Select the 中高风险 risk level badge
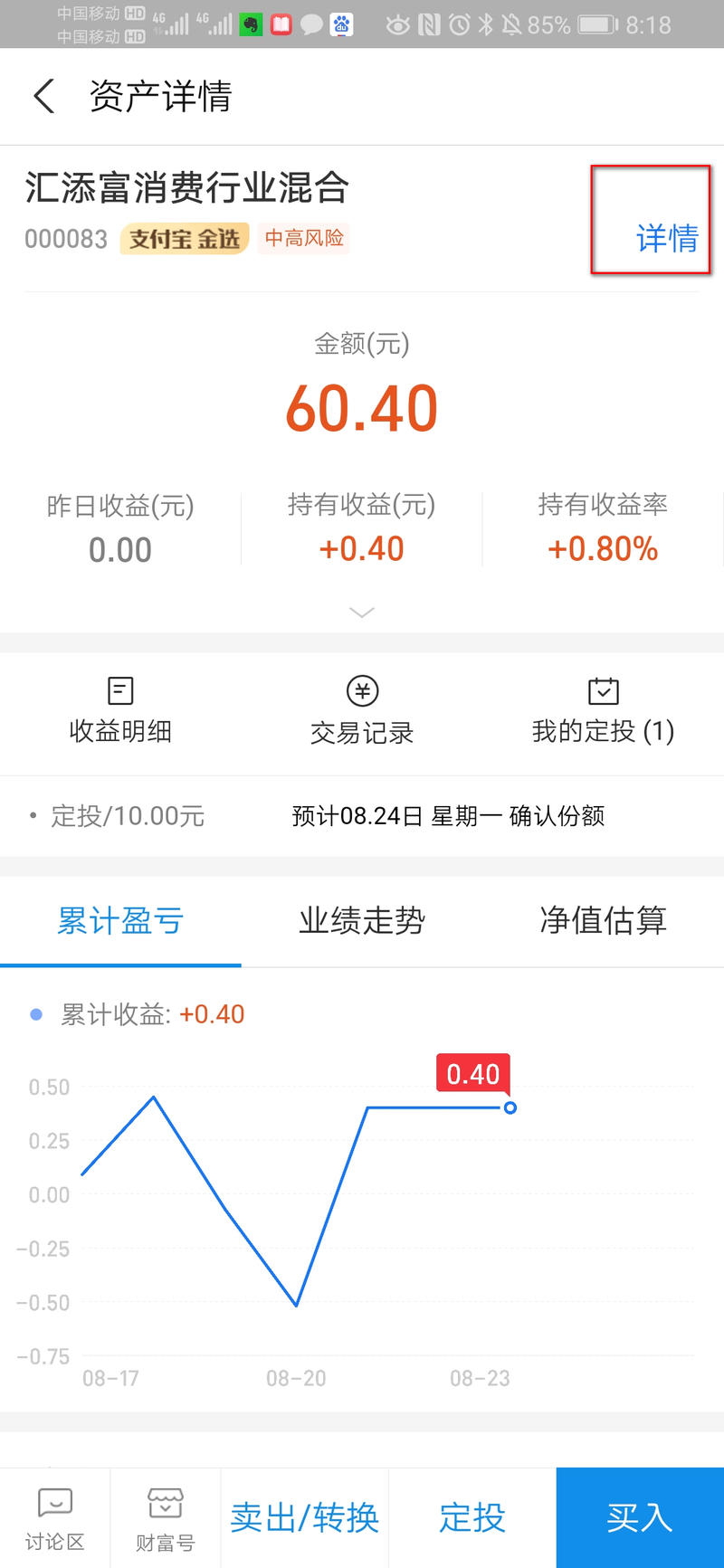 pyautogui.click(x=303, y=240)
